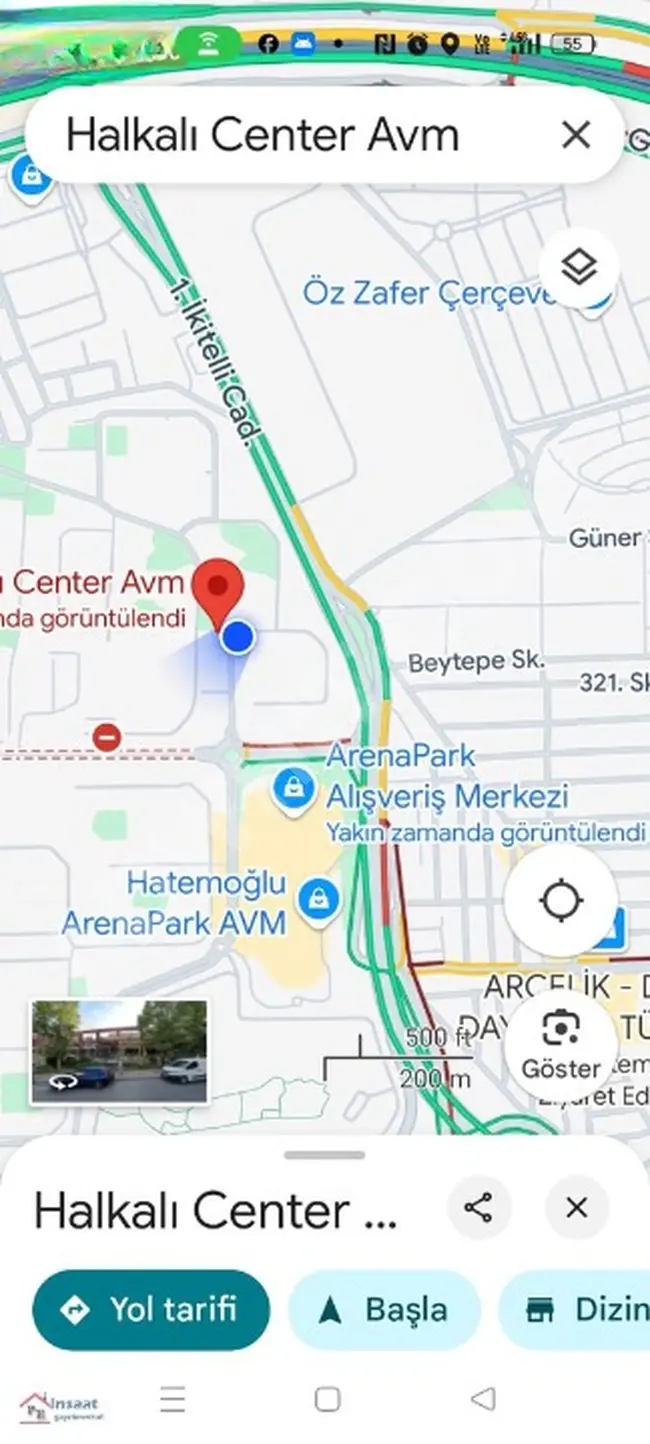Share Halkalı Center location

[x=478, y=1208]
